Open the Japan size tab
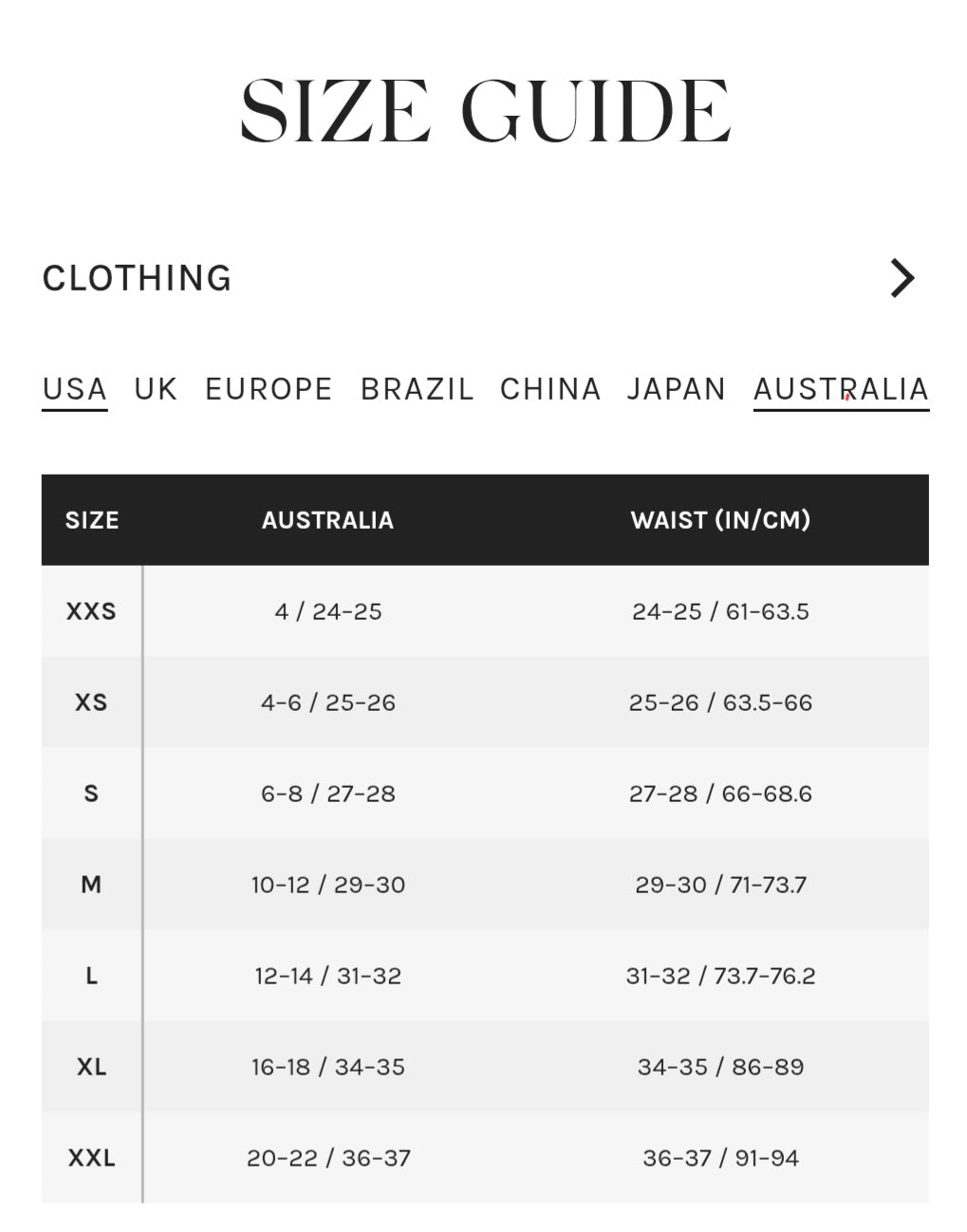 (x=676, y=389)
